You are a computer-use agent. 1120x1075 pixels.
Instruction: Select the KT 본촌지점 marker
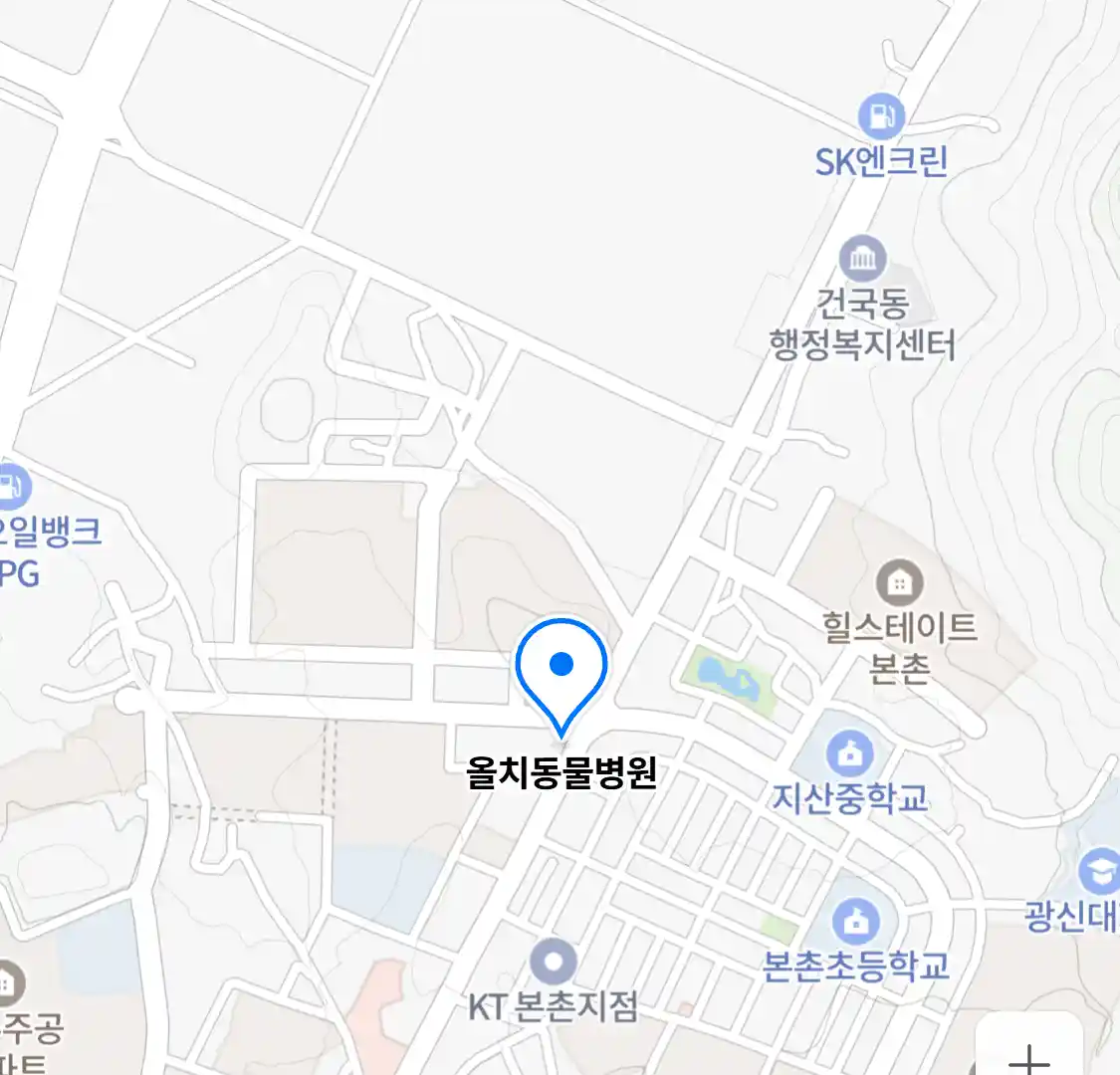(554, 963)
